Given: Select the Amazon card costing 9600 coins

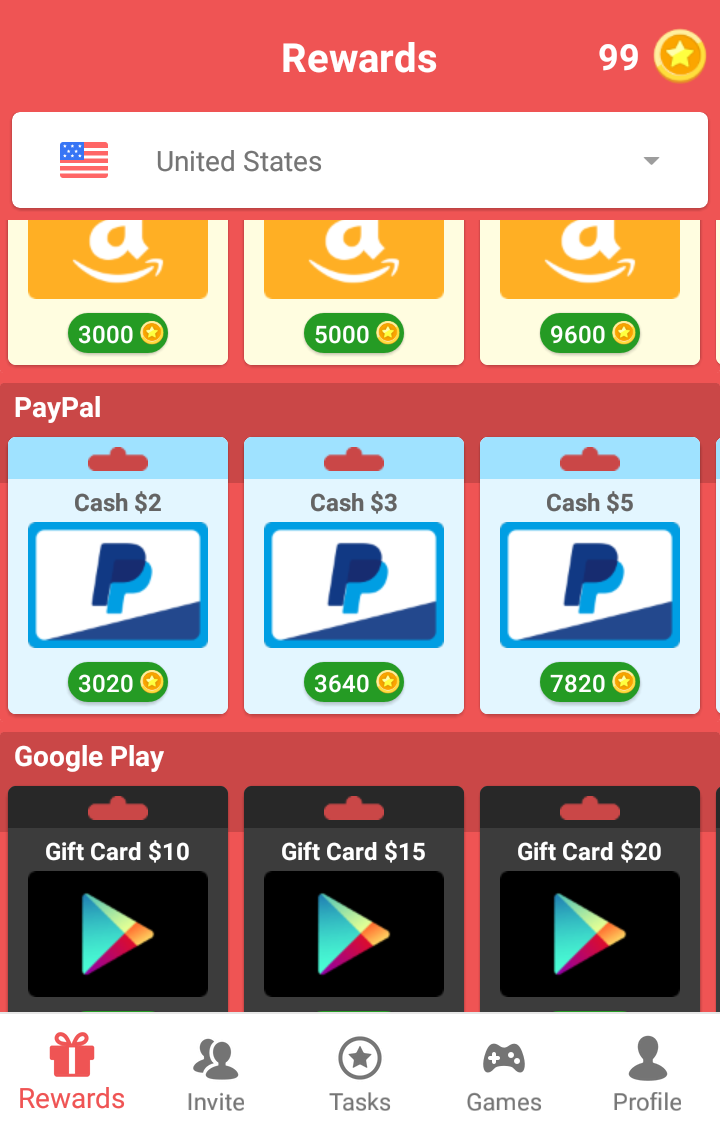Looking at the screenshot, I should (x=590, y=292).
